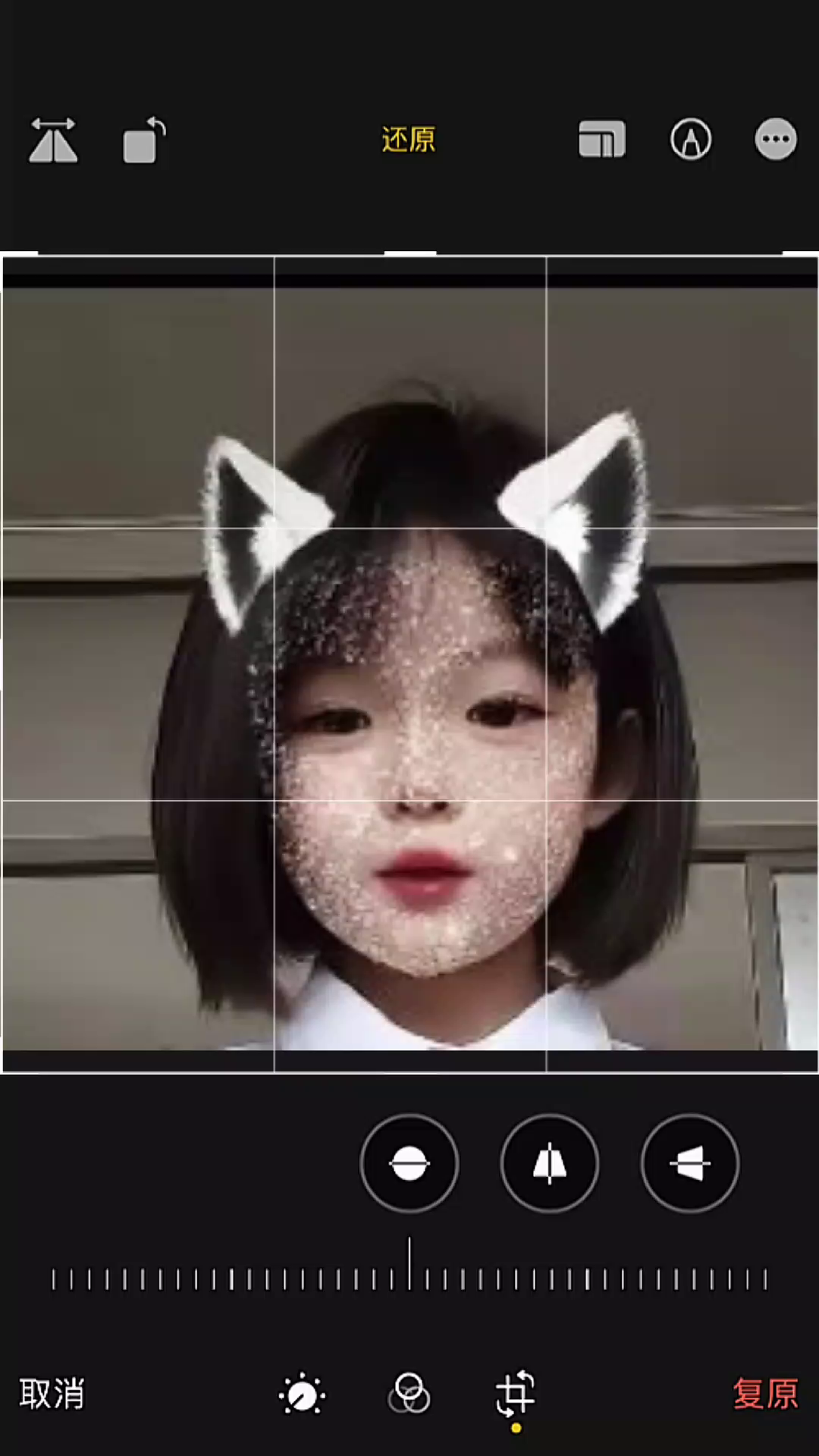Screen dimensions: 819x1456
Task: Open the aspect ratio options
Action: click(601, 140)
